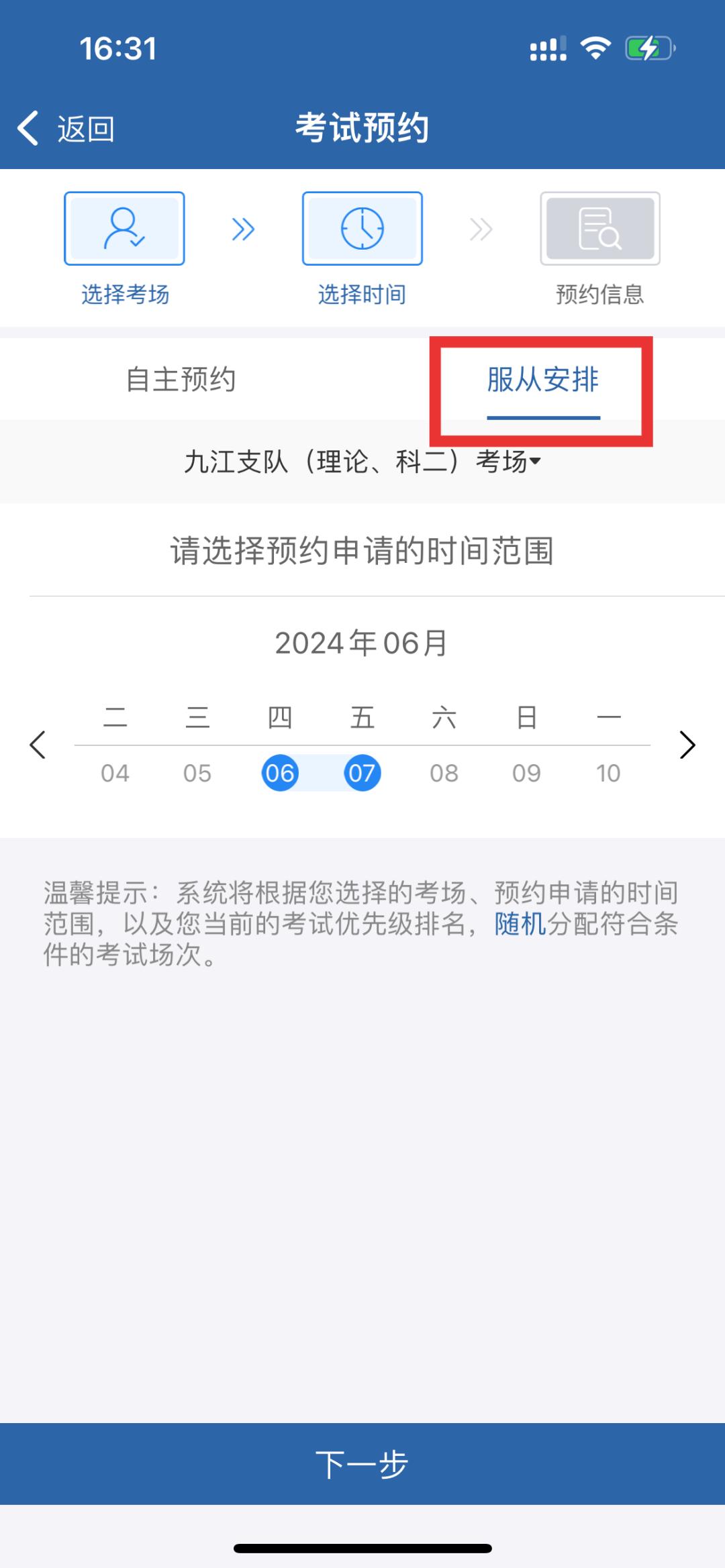Choose date 05 in the calendar
725x1568 pixels.
point(197,773)
